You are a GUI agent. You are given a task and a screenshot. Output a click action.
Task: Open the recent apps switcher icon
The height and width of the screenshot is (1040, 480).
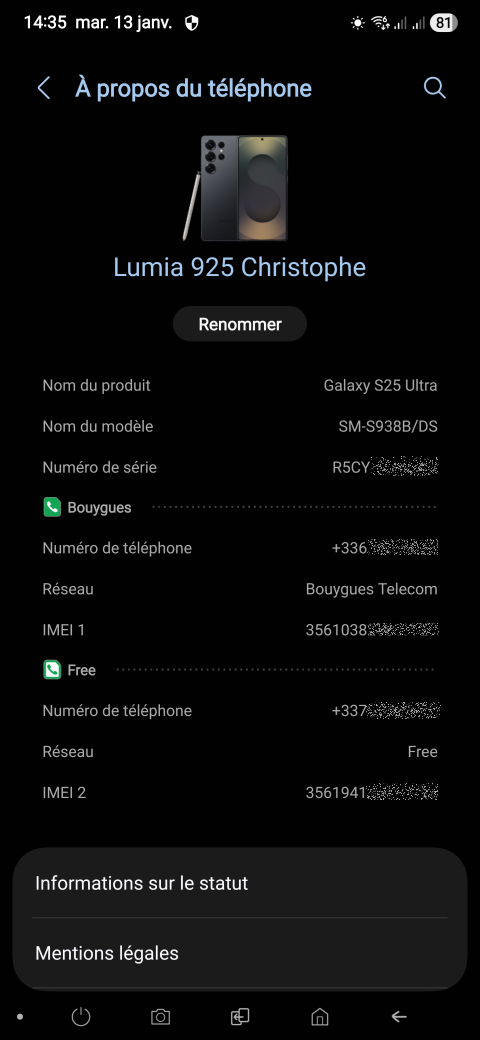pyautogui.click(x=239, y=1016)
